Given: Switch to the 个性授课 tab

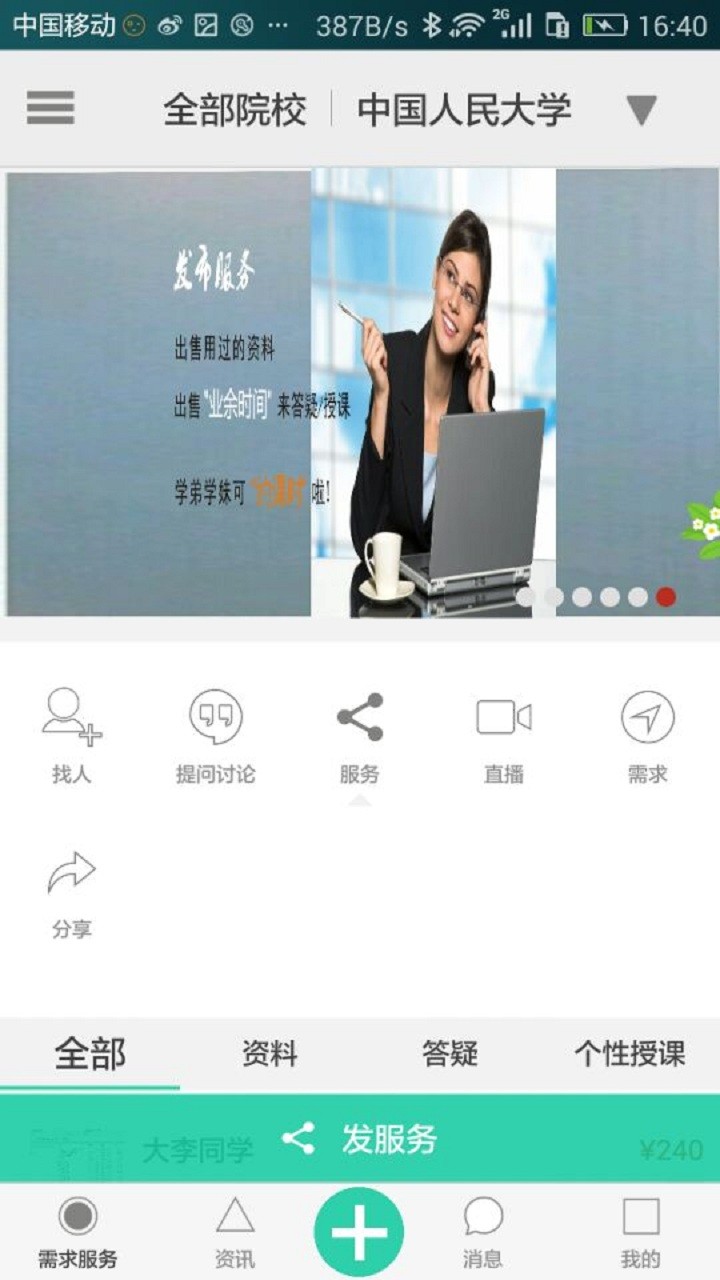Looking at the screenshot, I should click(x=630, y=1054).
